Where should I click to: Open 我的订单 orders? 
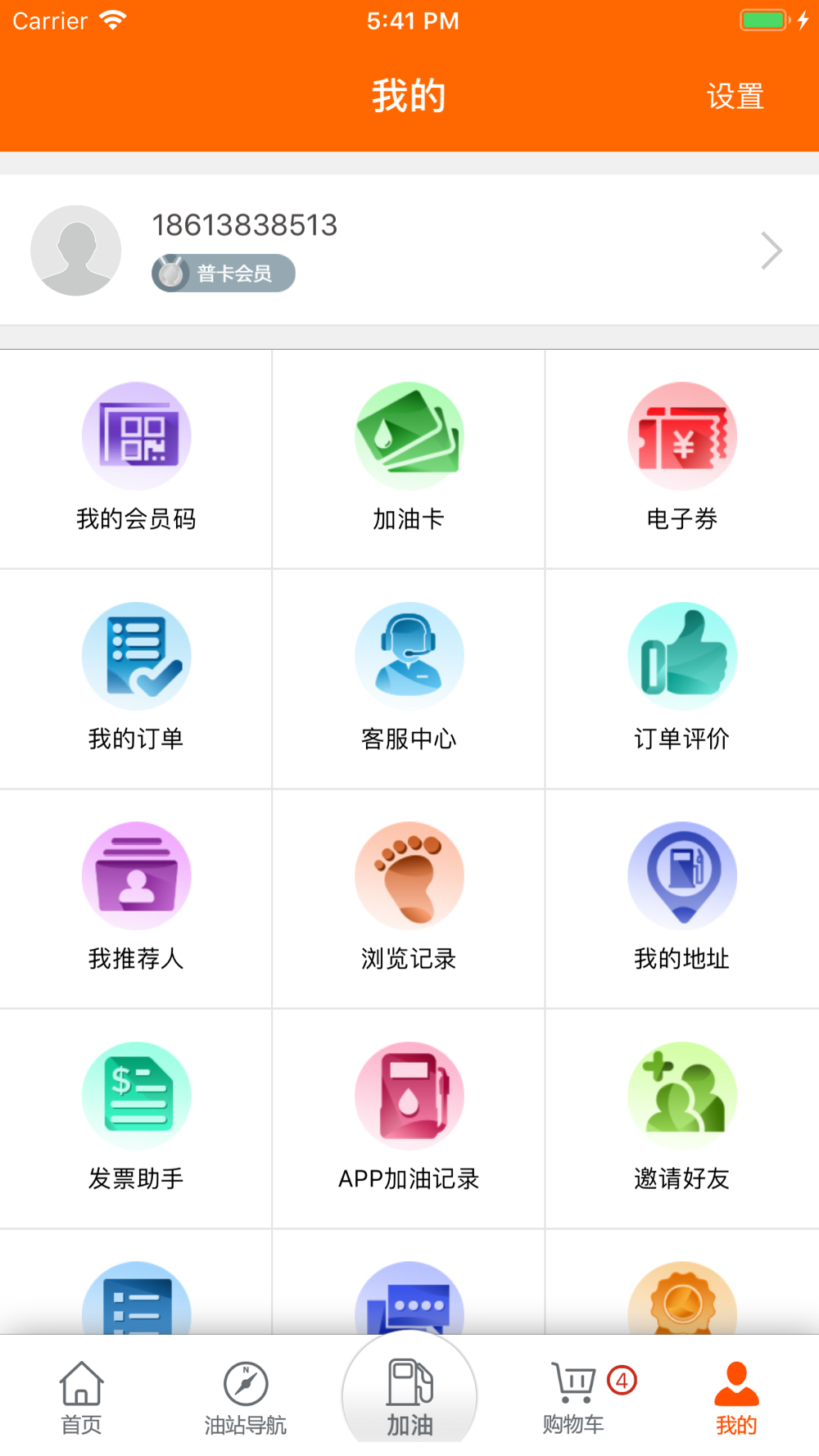click(x=136, y=678)
